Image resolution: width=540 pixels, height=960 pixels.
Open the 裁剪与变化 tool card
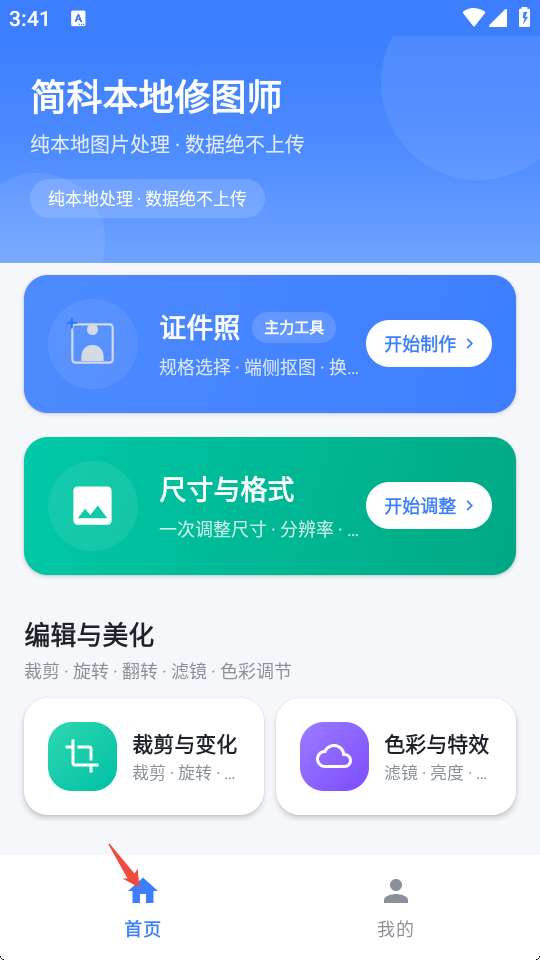tap(144, 757)
